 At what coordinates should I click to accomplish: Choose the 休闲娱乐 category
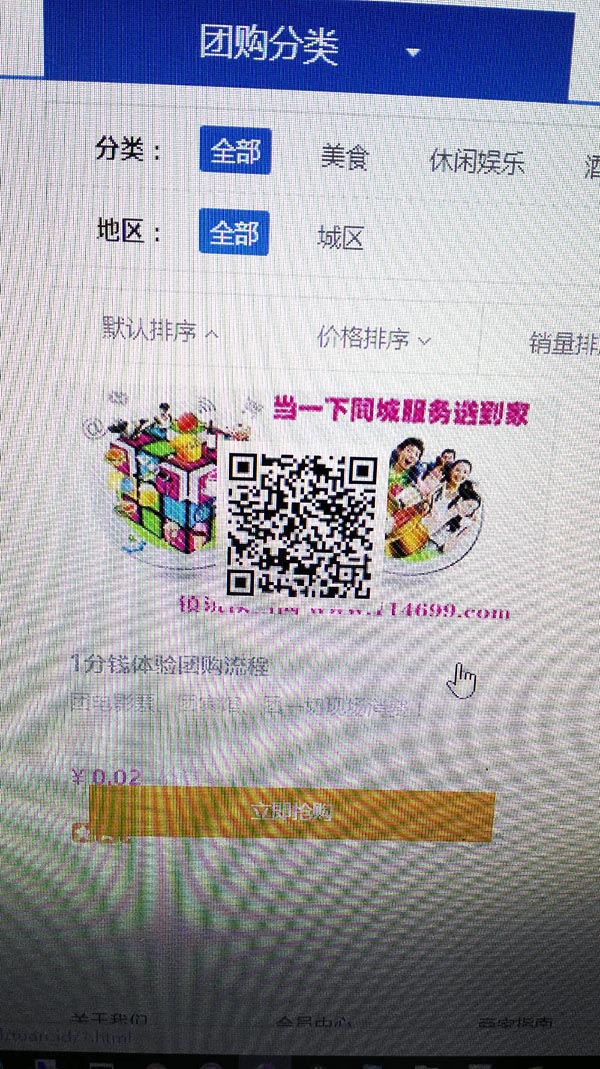click(477, 162)
